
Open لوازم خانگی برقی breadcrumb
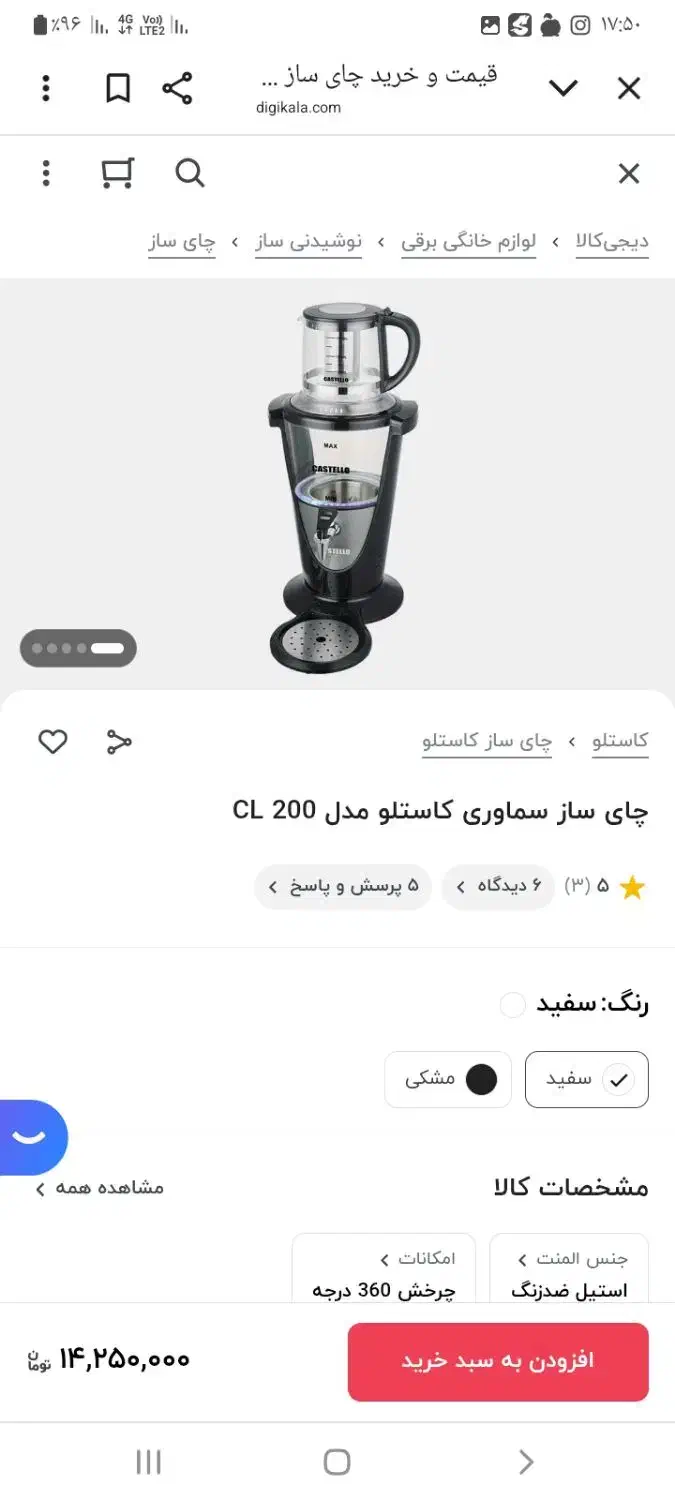(469, 242)
